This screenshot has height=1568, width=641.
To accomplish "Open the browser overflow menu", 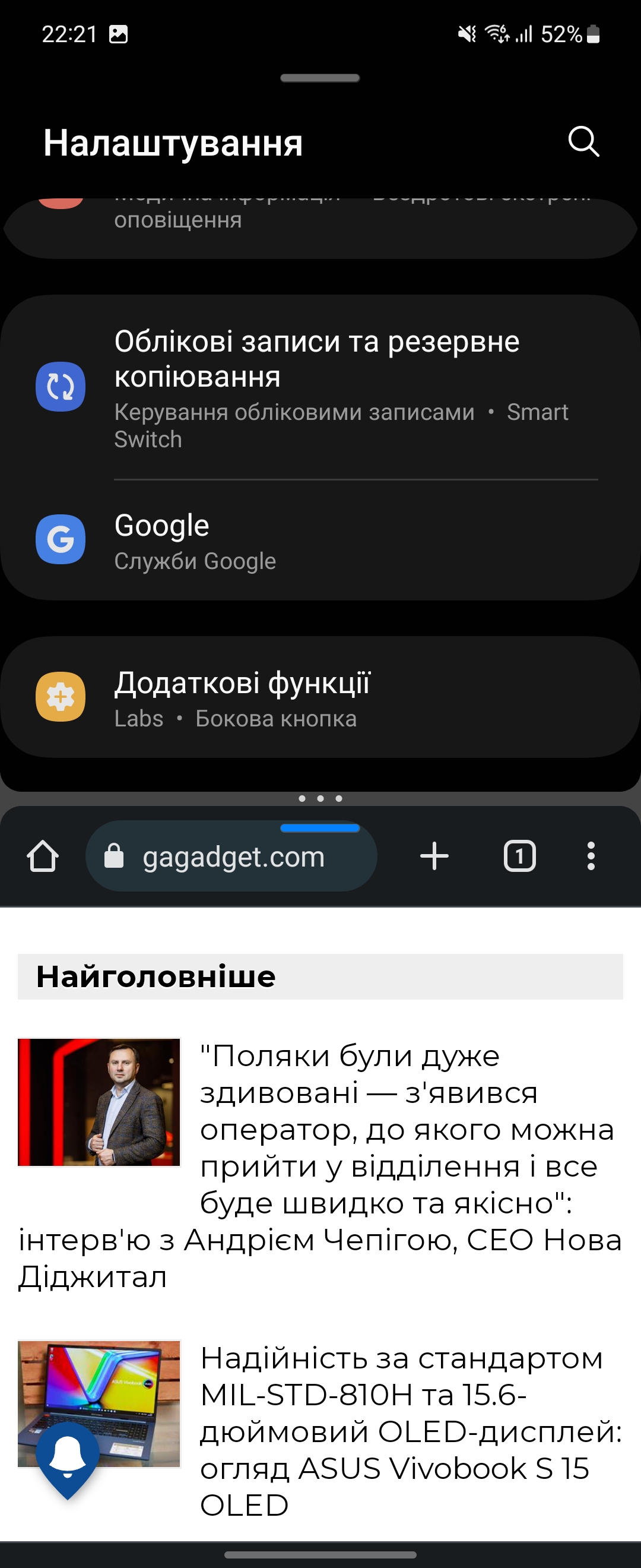I will (591, 856).
